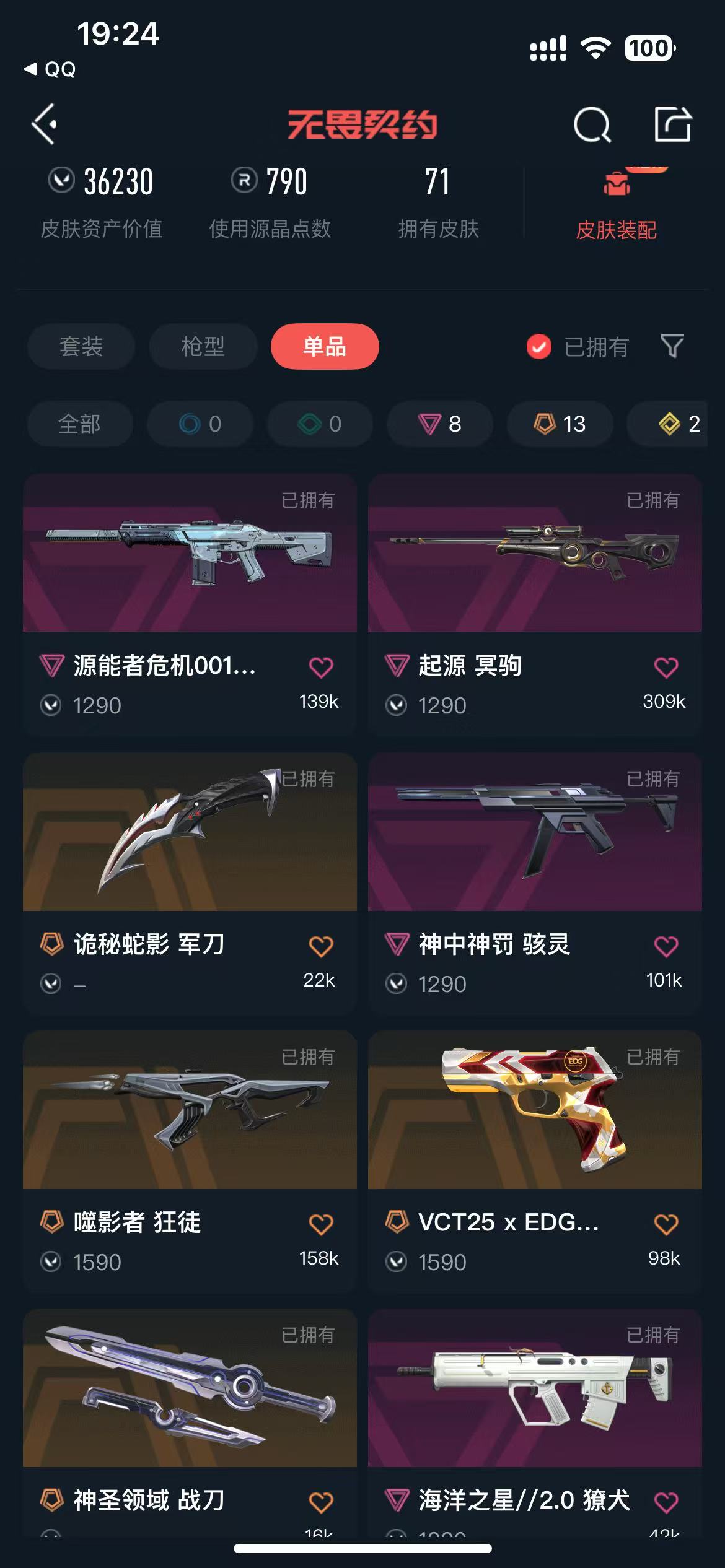Filter by the purple tier chip showing 8
The width and height of the screenshot is (725, 1568).
[x=440, y=424]
